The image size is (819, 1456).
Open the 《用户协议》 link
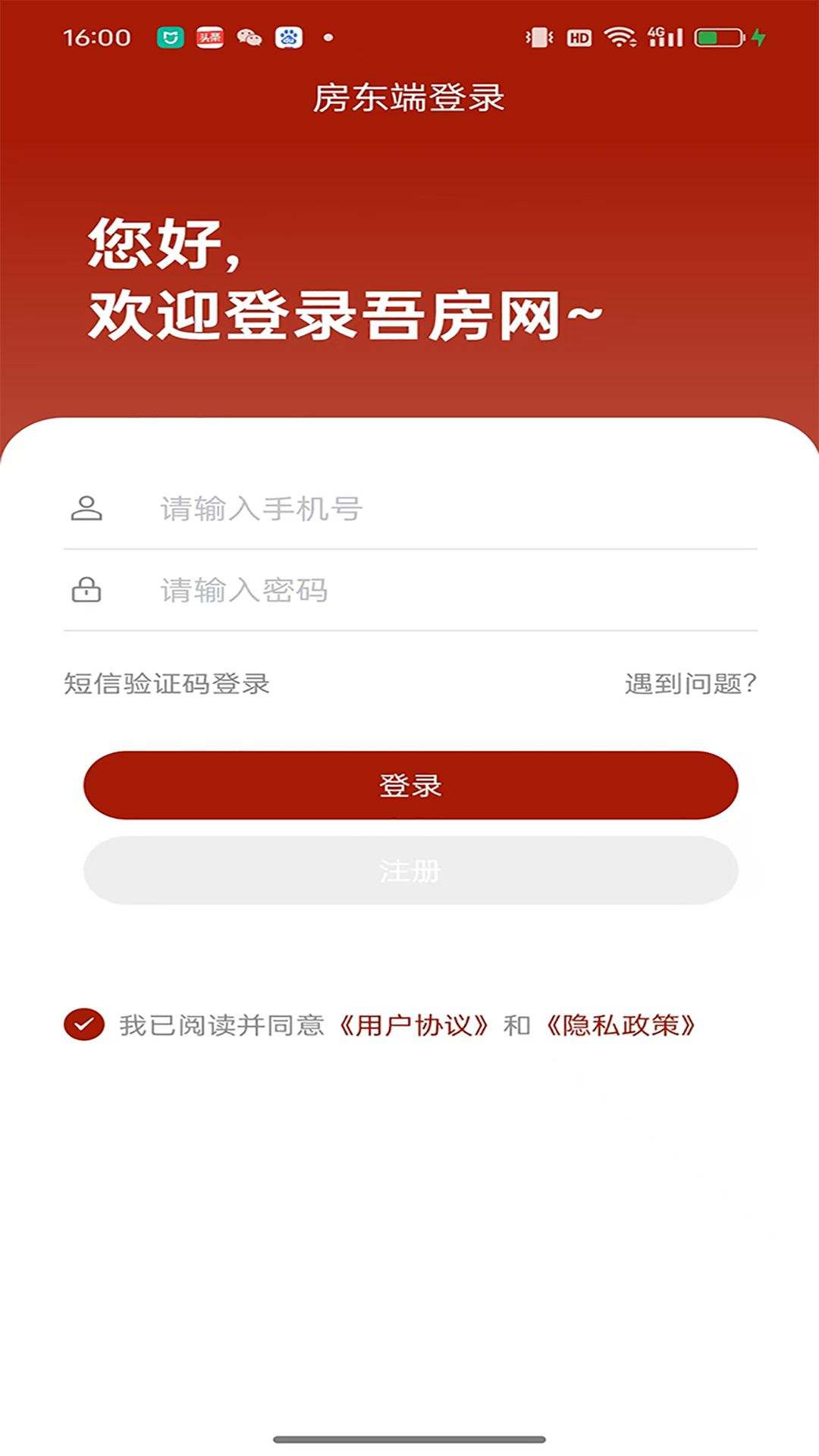[413, 1025]
